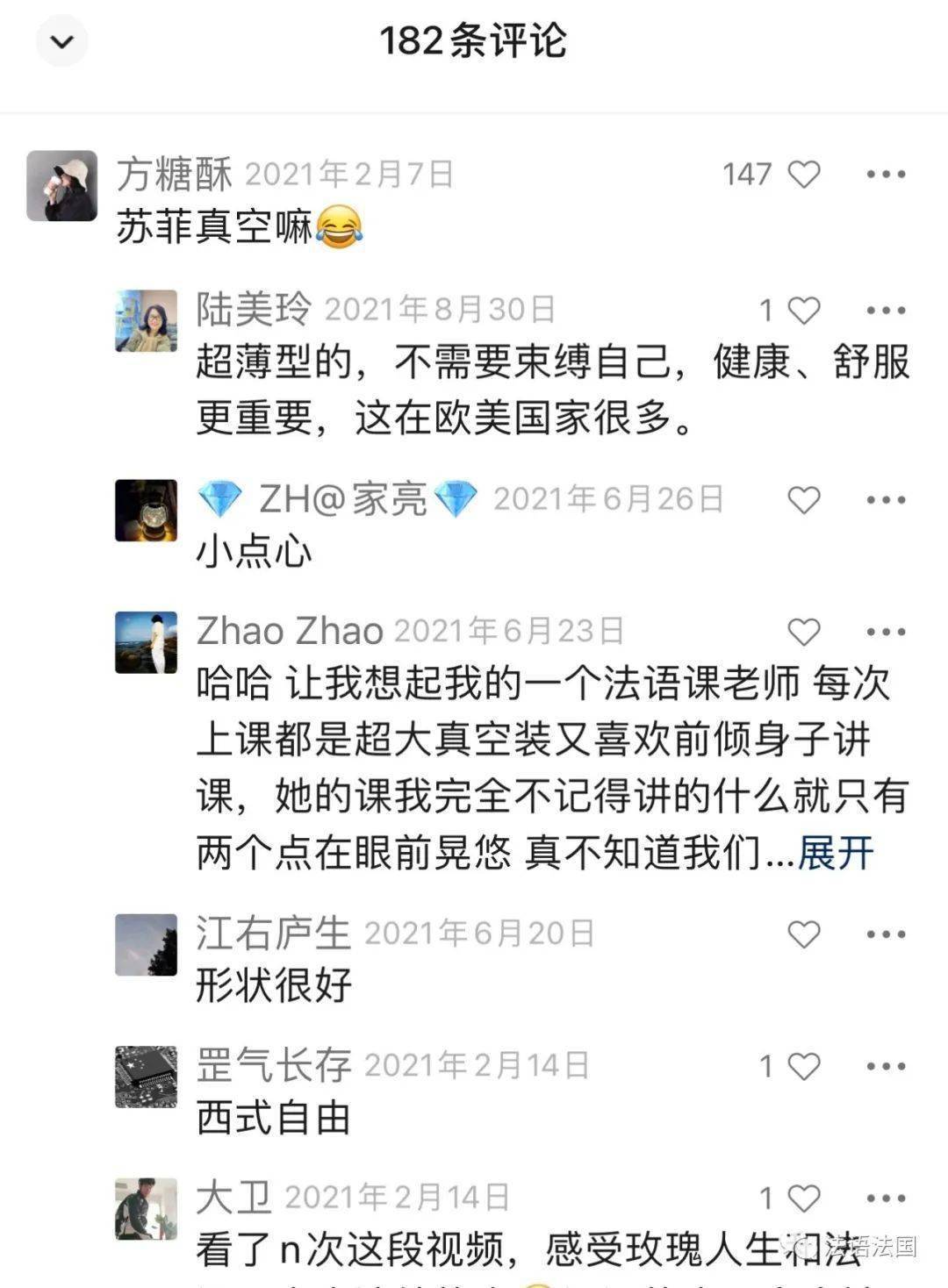
Task: Open more options on 罡气长存's reply
Action: (x=885, y=1066)
